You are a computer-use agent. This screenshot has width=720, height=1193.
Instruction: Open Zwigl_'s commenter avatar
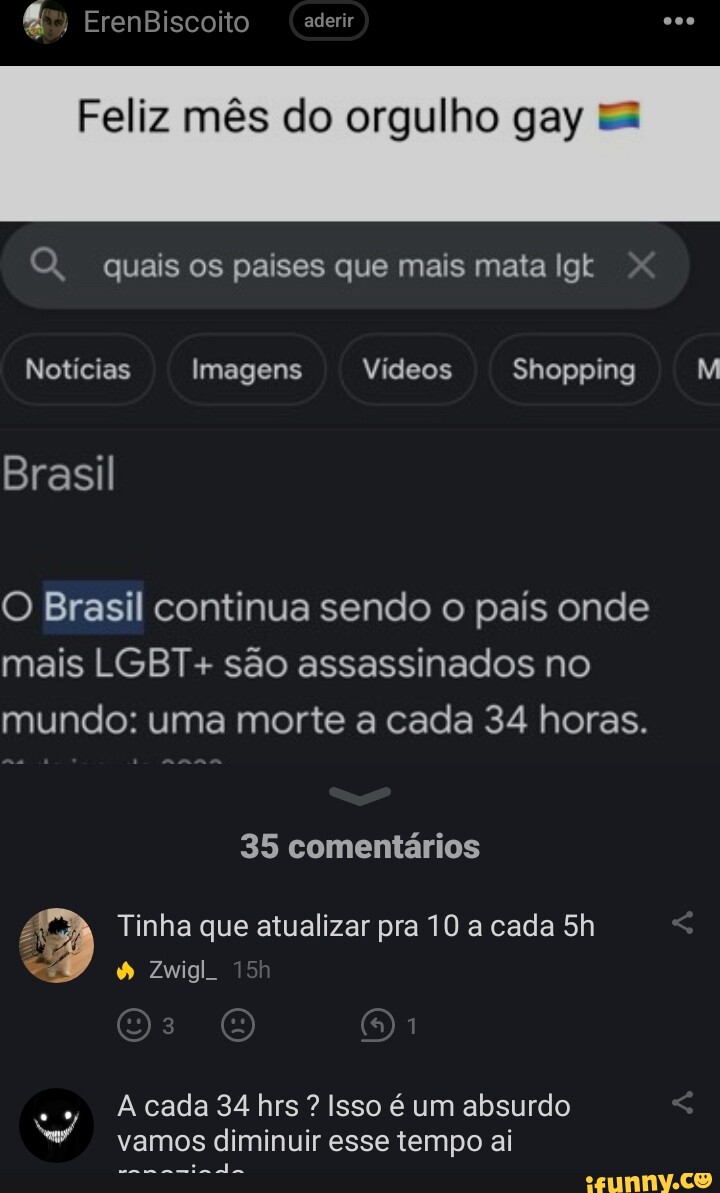point(57,945)
